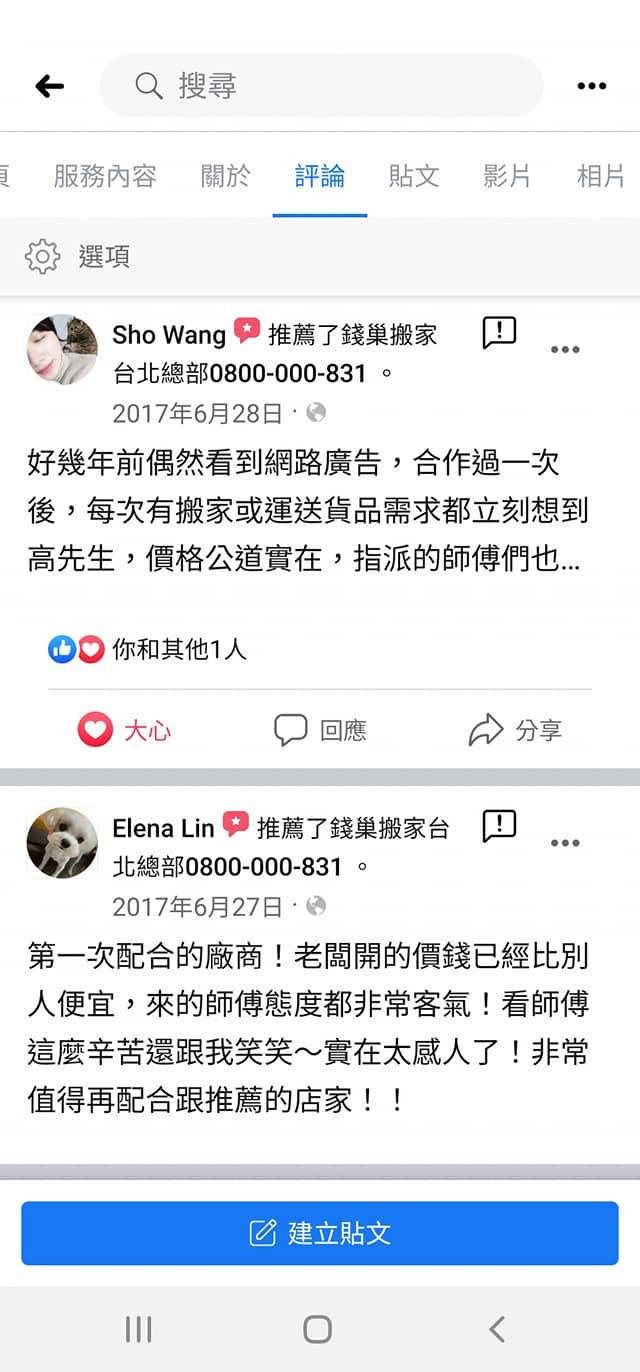The image size is (640, 1372).
Task: Toggle the 大心 reaction on Sho Wang's review
Action: 124,731
